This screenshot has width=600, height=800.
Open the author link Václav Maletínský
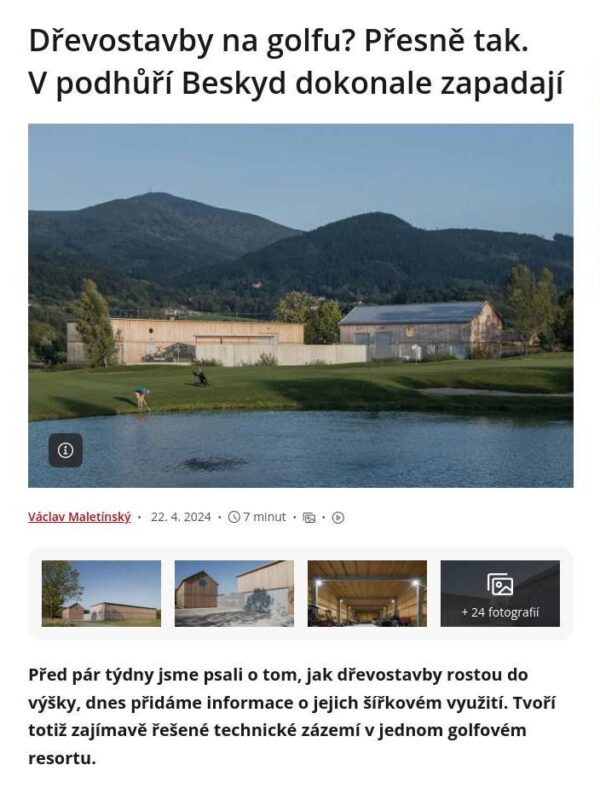point(79,517)
